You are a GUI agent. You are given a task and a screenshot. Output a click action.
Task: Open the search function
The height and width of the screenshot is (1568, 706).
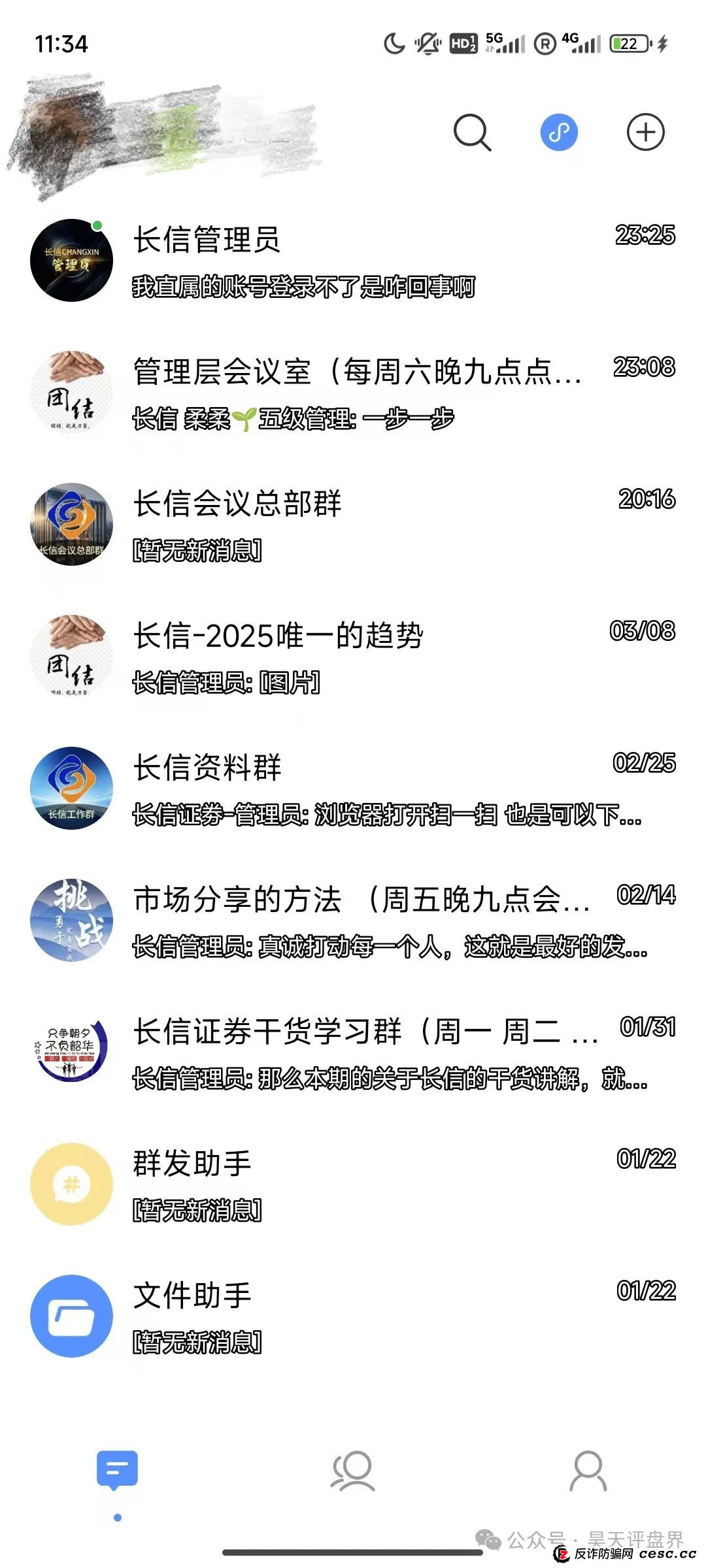[472, 131]
